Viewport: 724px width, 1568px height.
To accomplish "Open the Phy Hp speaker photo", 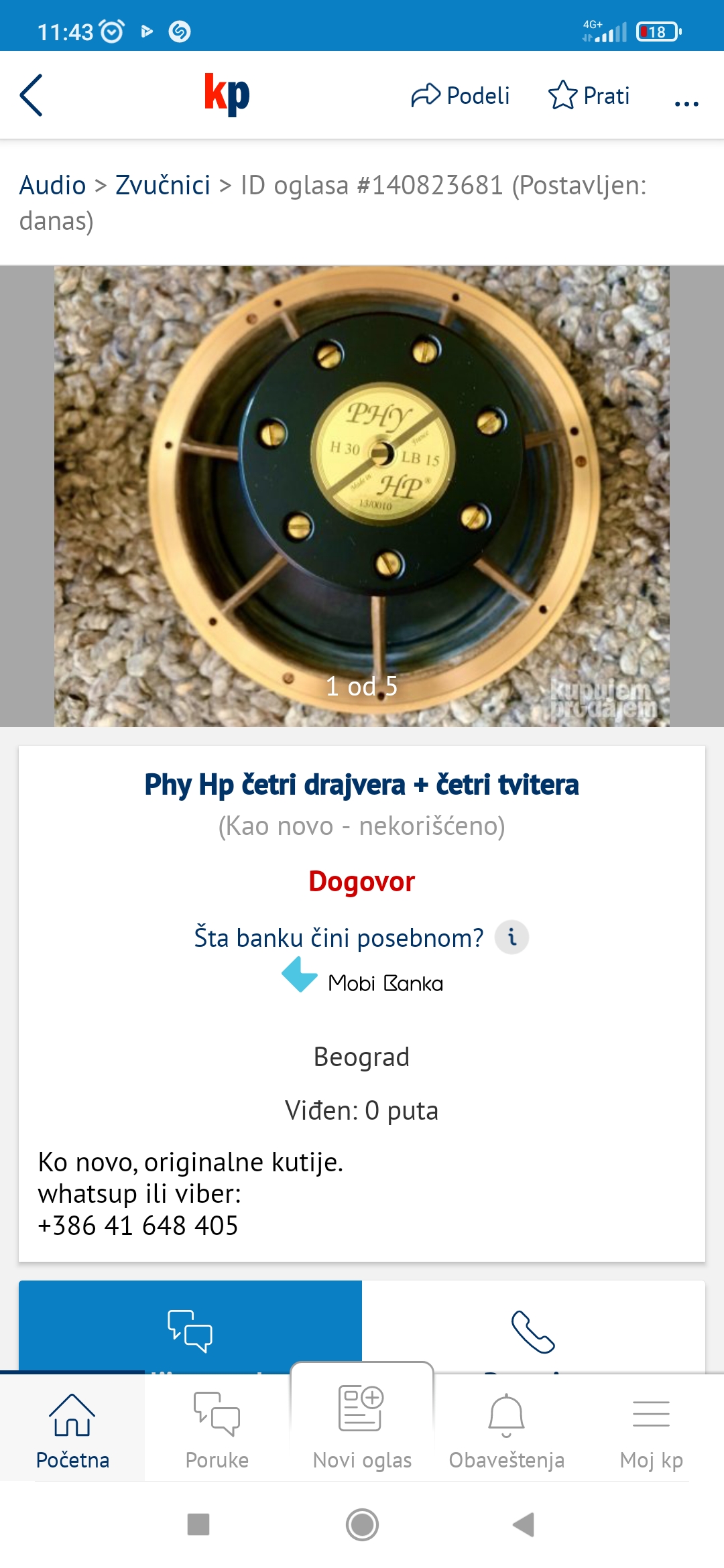I will click(362, 497).
